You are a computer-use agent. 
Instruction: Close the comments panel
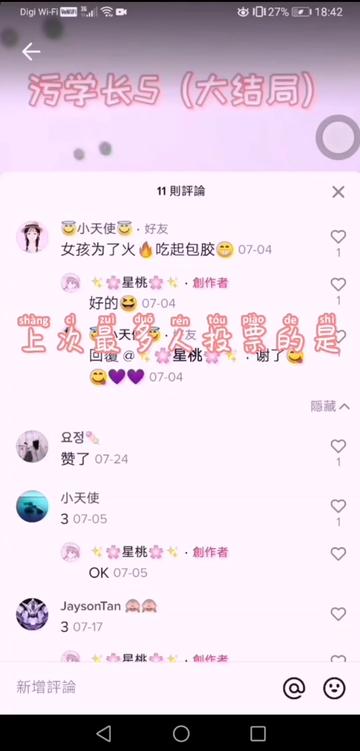point(338,192)
